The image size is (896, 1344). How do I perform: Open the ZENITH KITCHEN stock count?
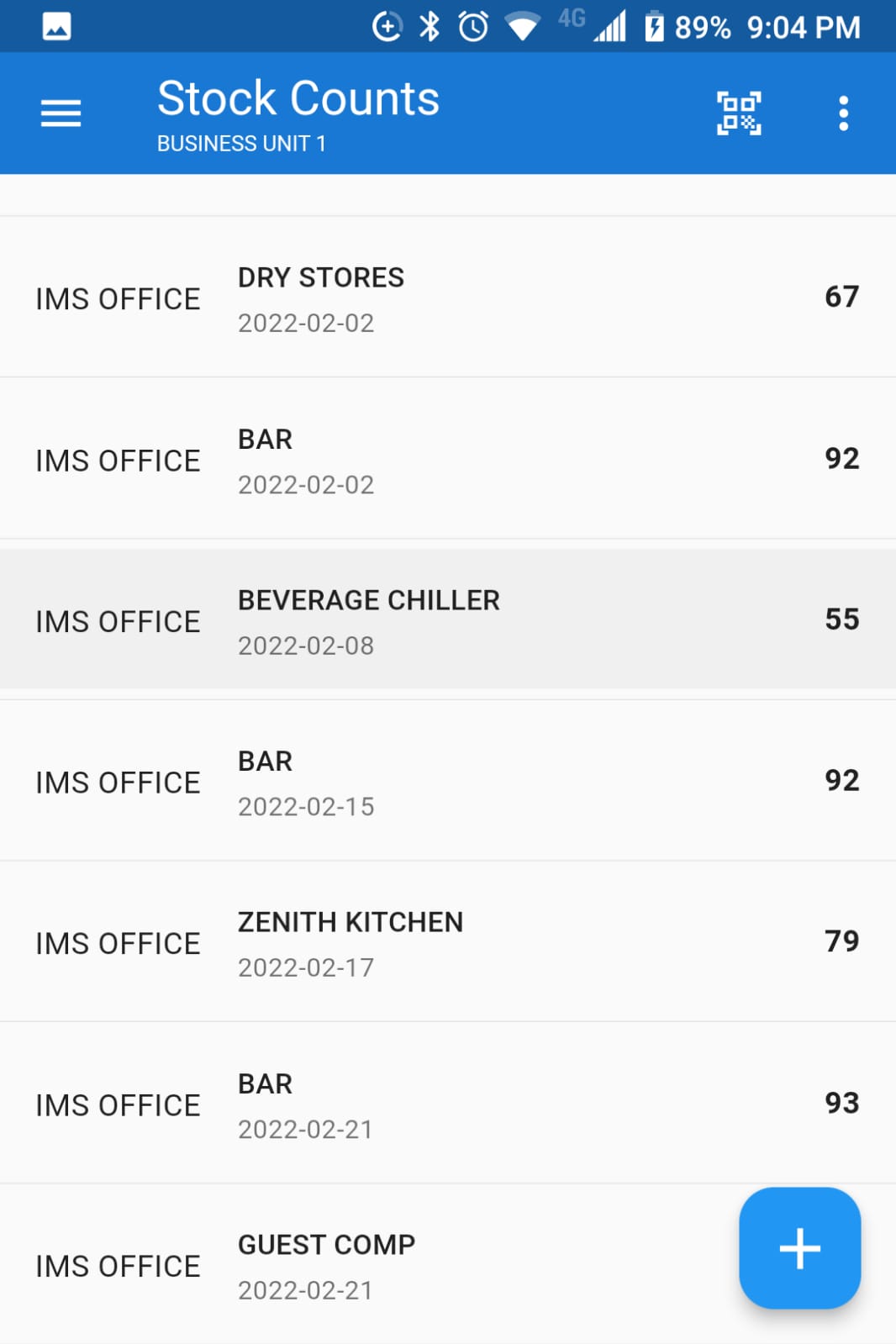pos(448,941)
